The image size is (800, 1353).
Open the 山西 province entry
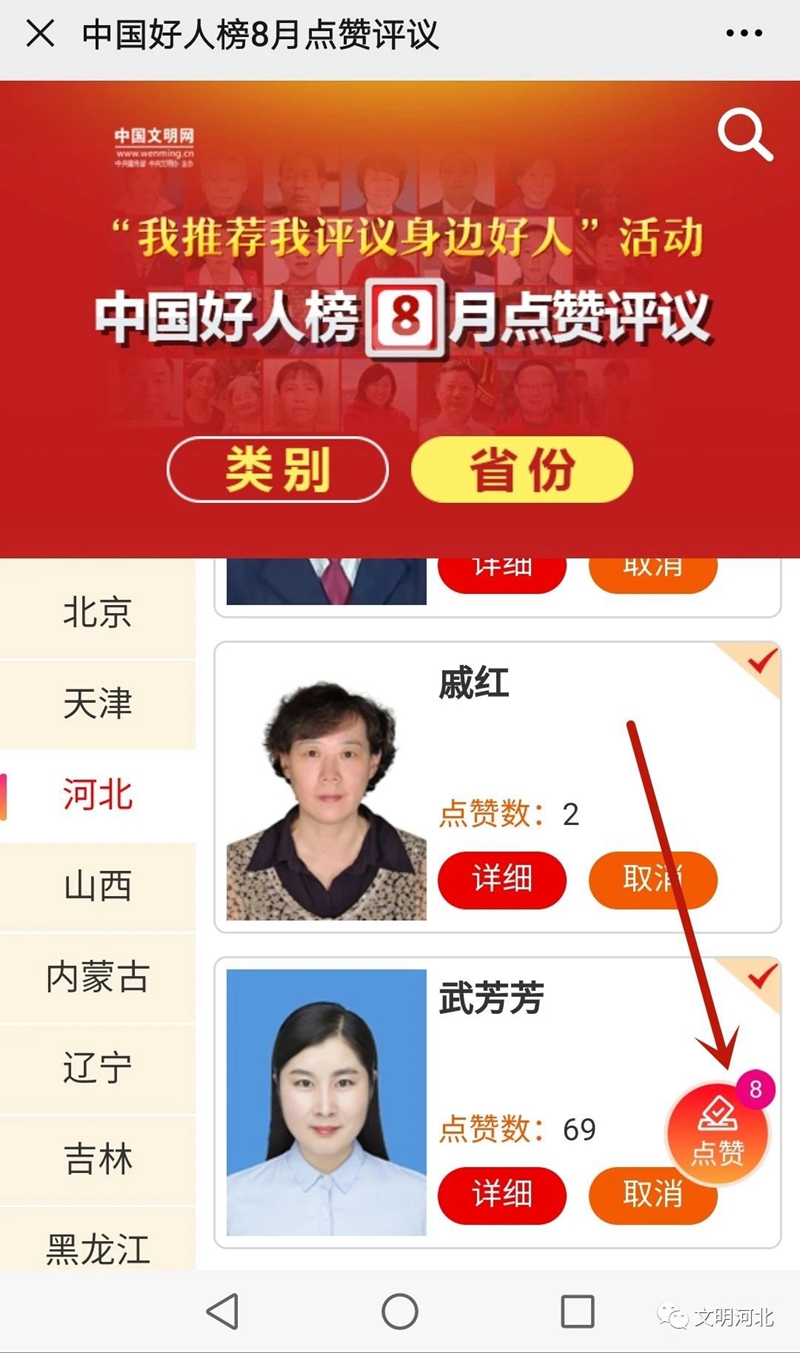pyautogui.click(x=97, y=886)
